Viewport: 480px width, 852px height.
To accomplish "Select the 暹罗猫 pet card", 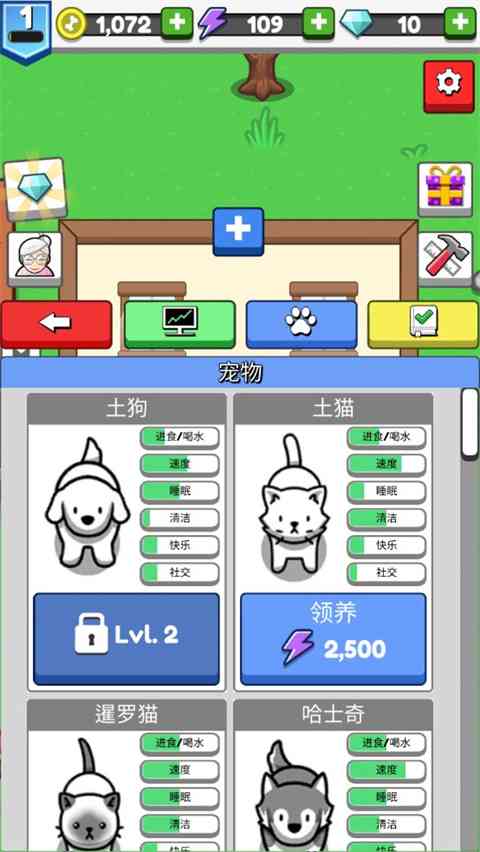I will [x=127, y=775].
